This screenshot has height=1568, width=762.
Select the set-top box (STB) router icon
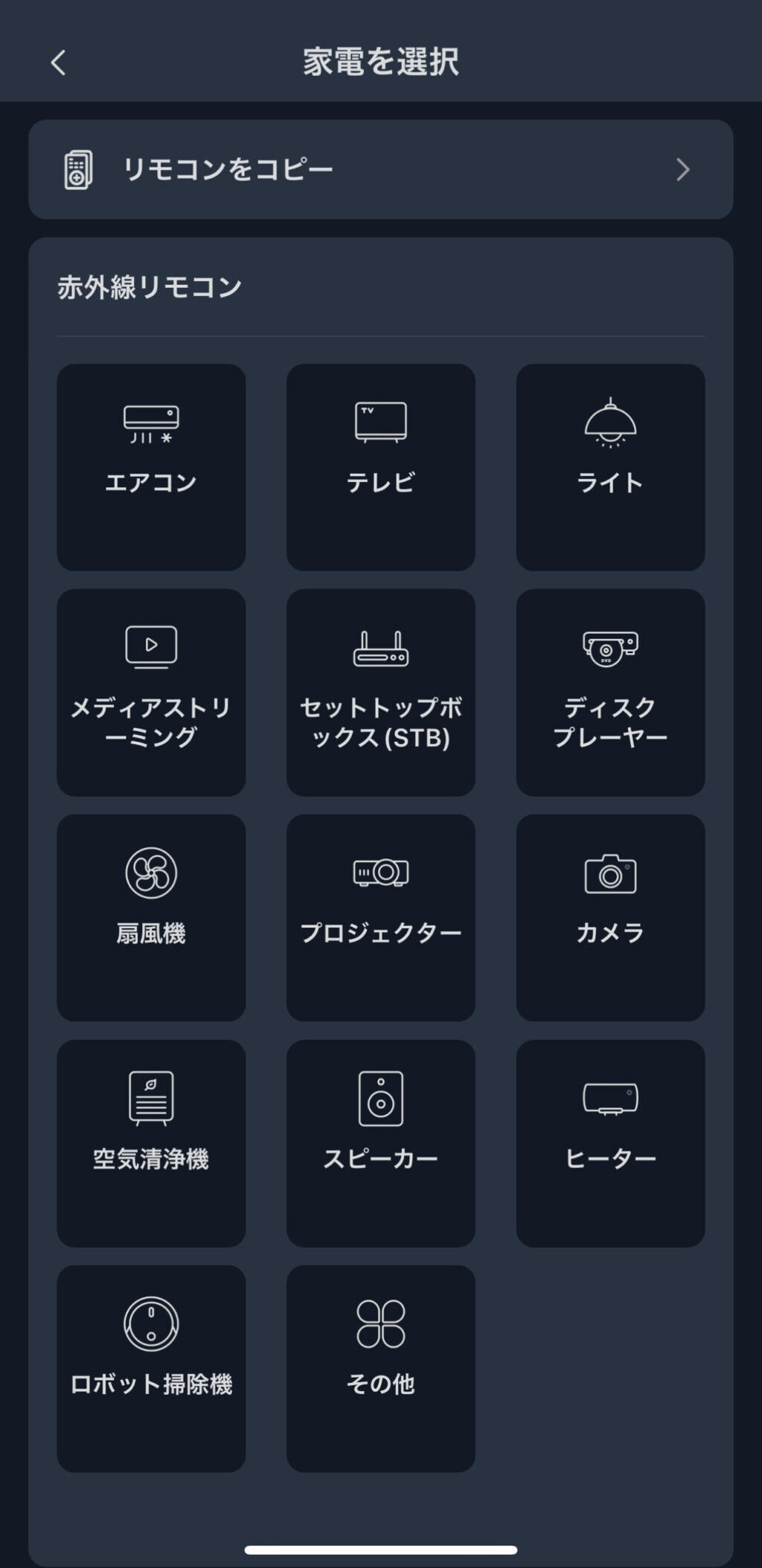[381, 692]
